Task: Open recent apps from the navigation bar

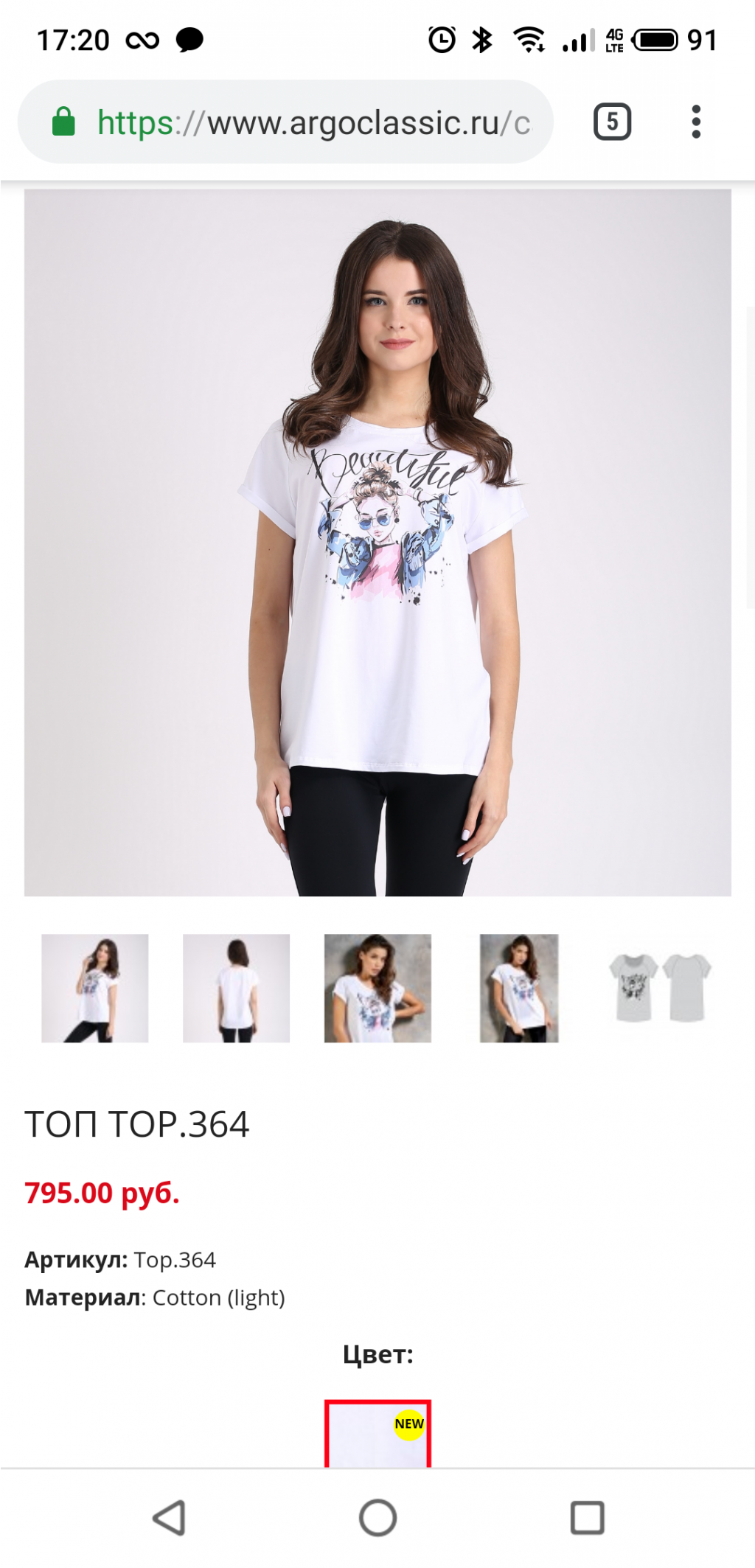Action: pos(587,1517)
